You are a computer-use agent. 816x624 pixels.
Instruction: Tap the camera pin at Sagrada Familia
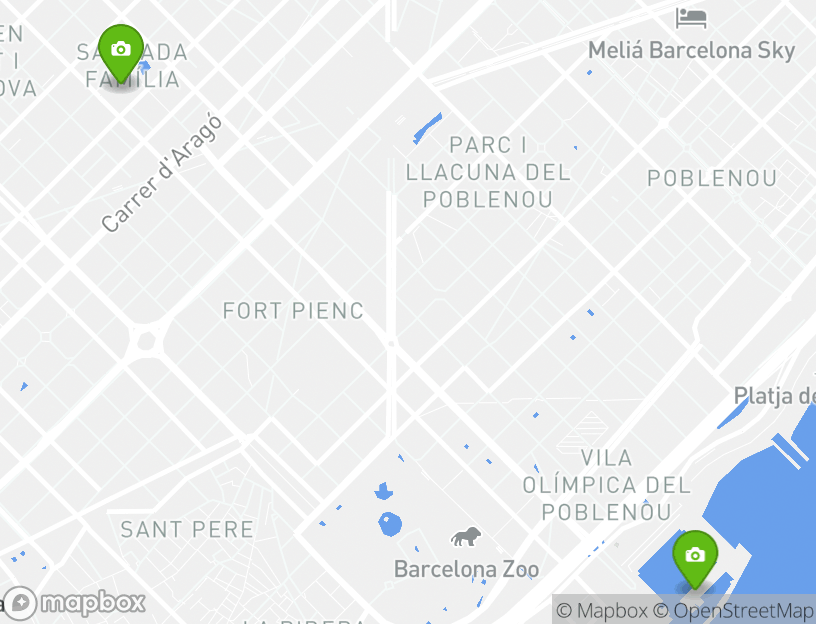[x=121, y=50]
